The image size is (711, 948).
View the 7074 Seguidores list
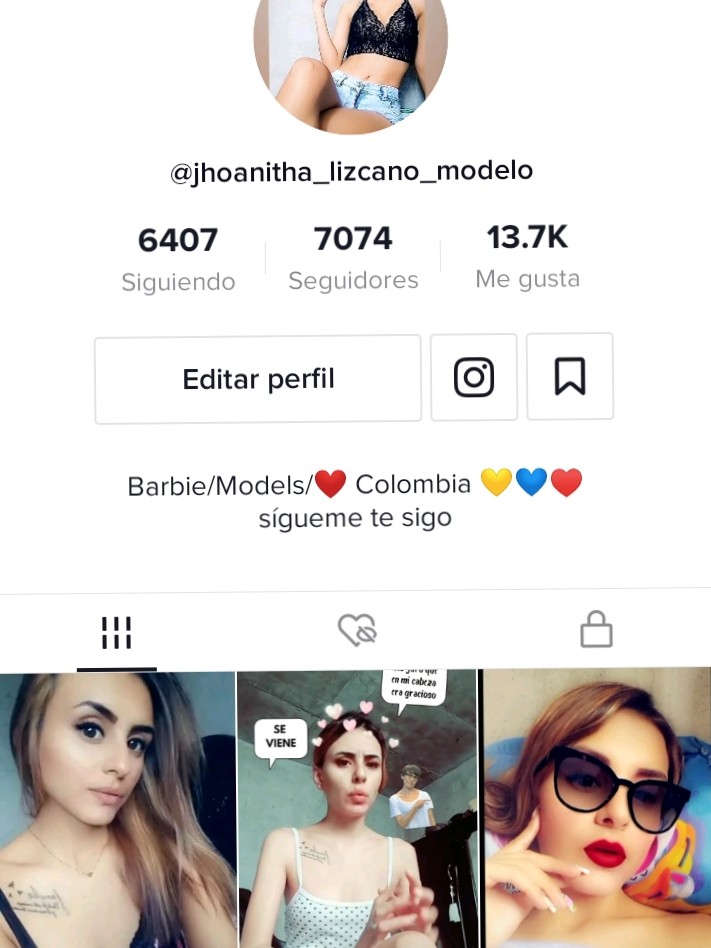tap(353, 257)
